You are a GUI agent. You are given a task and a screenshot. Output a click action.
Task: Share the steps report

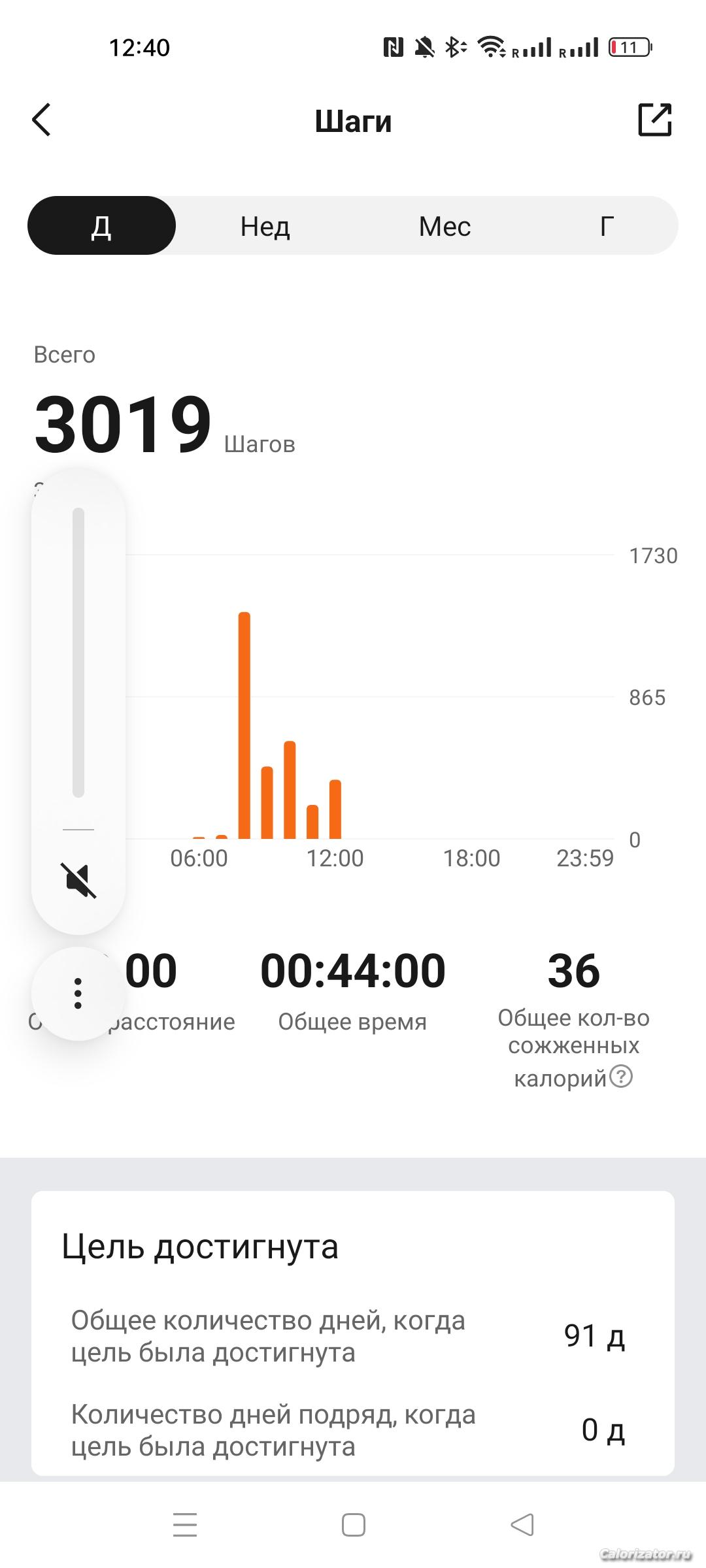pyautogui.click(x=654, y=120)
